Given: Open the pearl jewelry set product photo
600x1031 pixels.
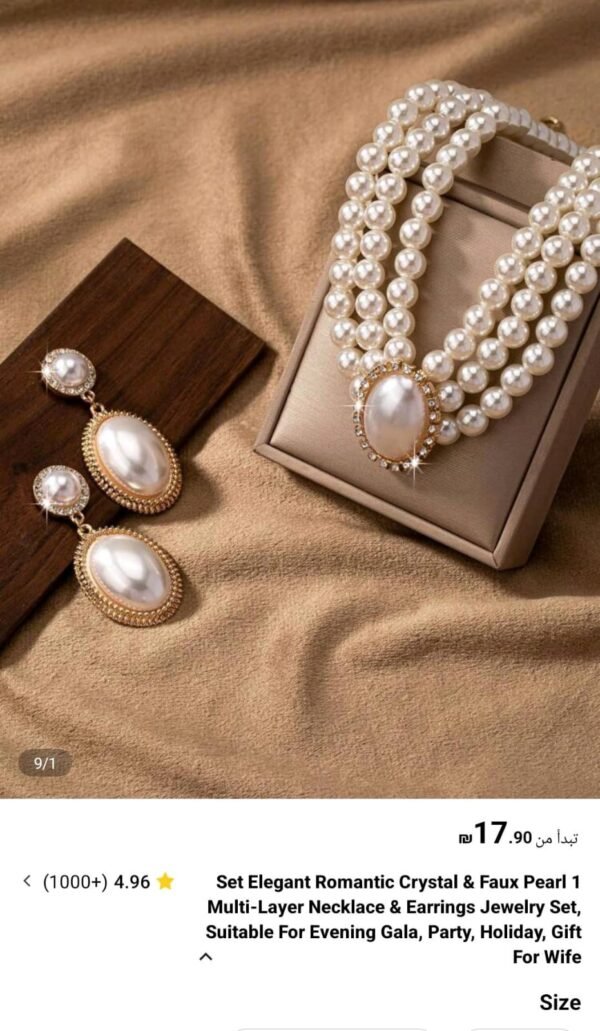Looking at the screenshot, I should tap(300, 400).
